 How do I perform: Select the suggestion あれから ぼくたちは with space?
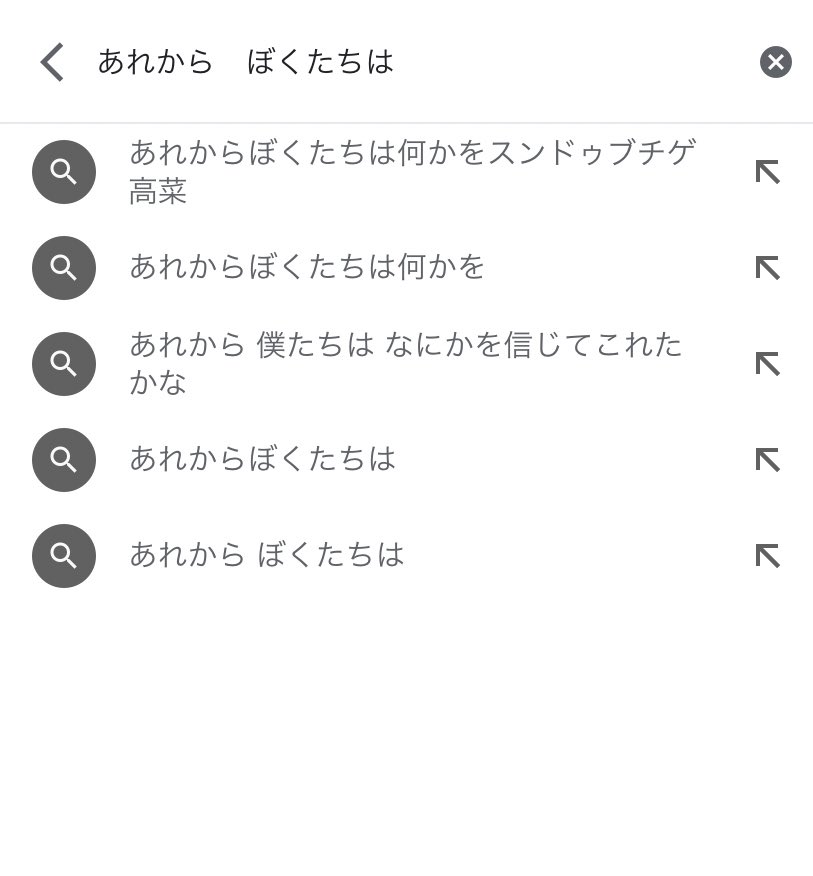point(267,555)
